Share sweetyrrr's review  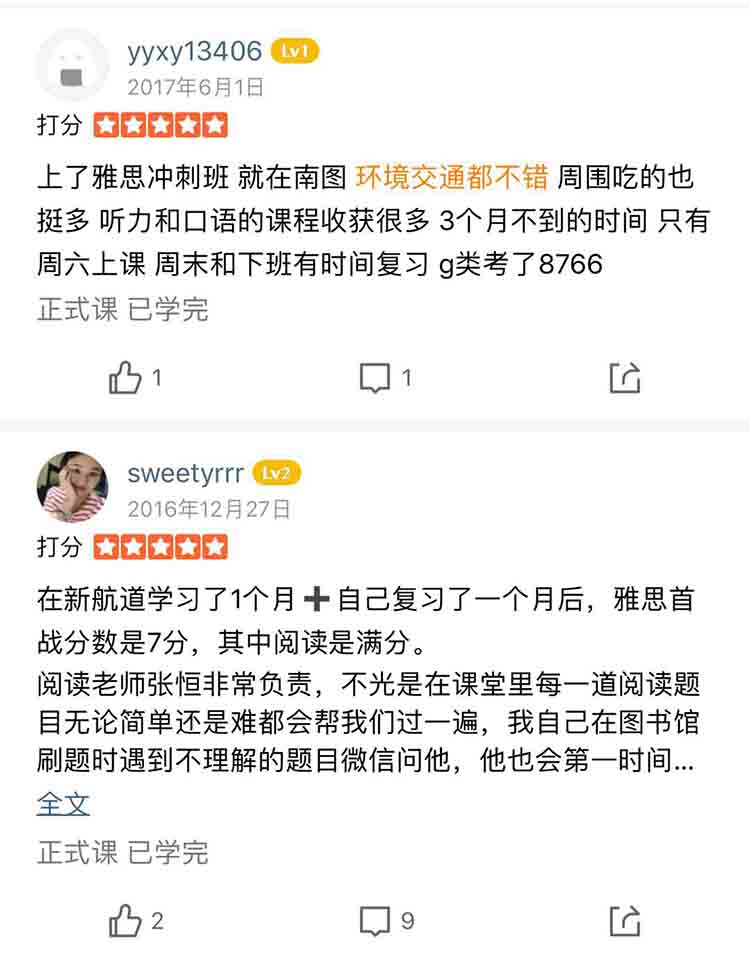(x=624, y=921)
